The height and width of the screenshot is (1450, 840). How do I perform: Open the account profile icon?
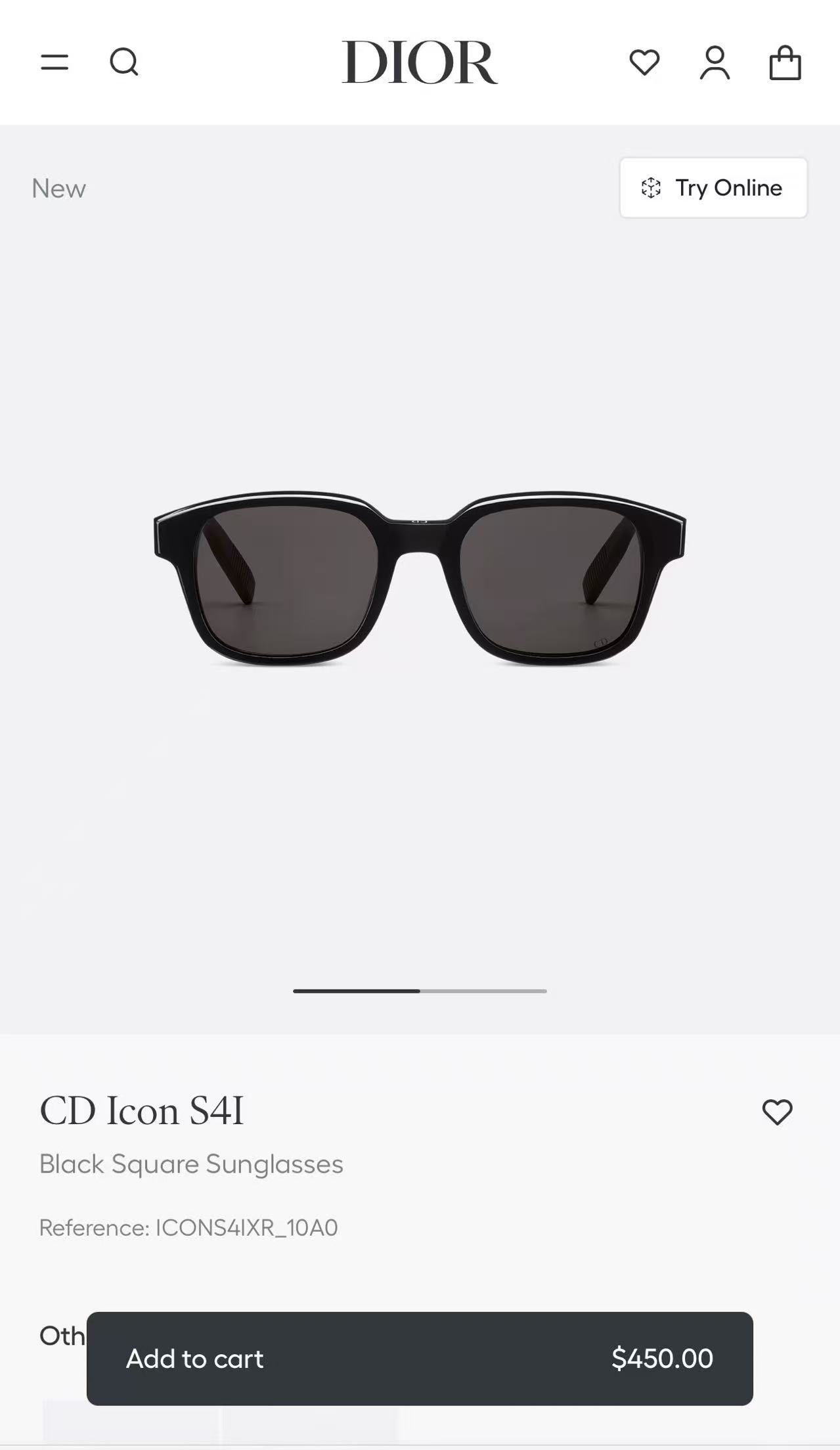(715, 62)
